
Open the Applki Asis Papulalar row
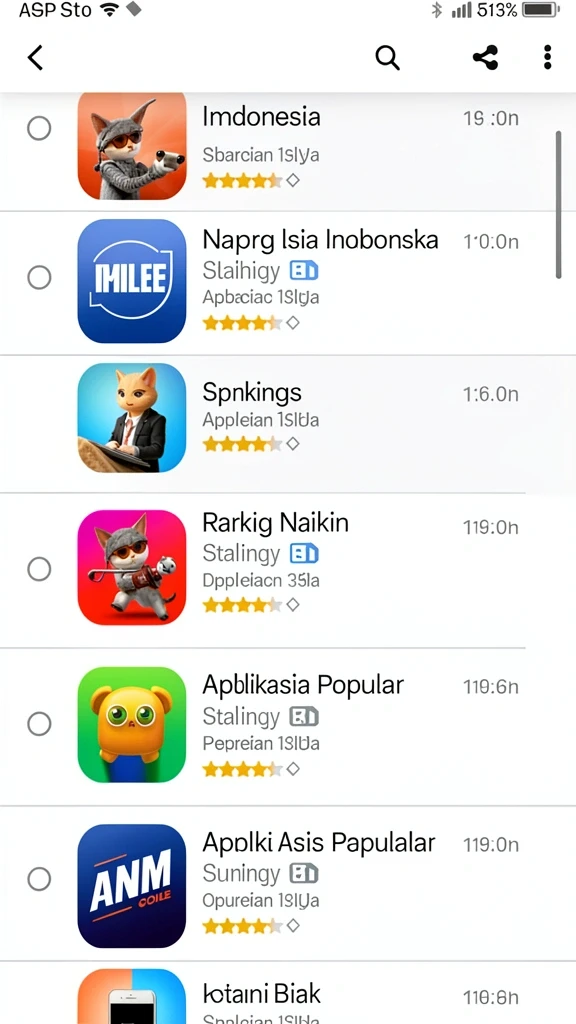point(288,884)
